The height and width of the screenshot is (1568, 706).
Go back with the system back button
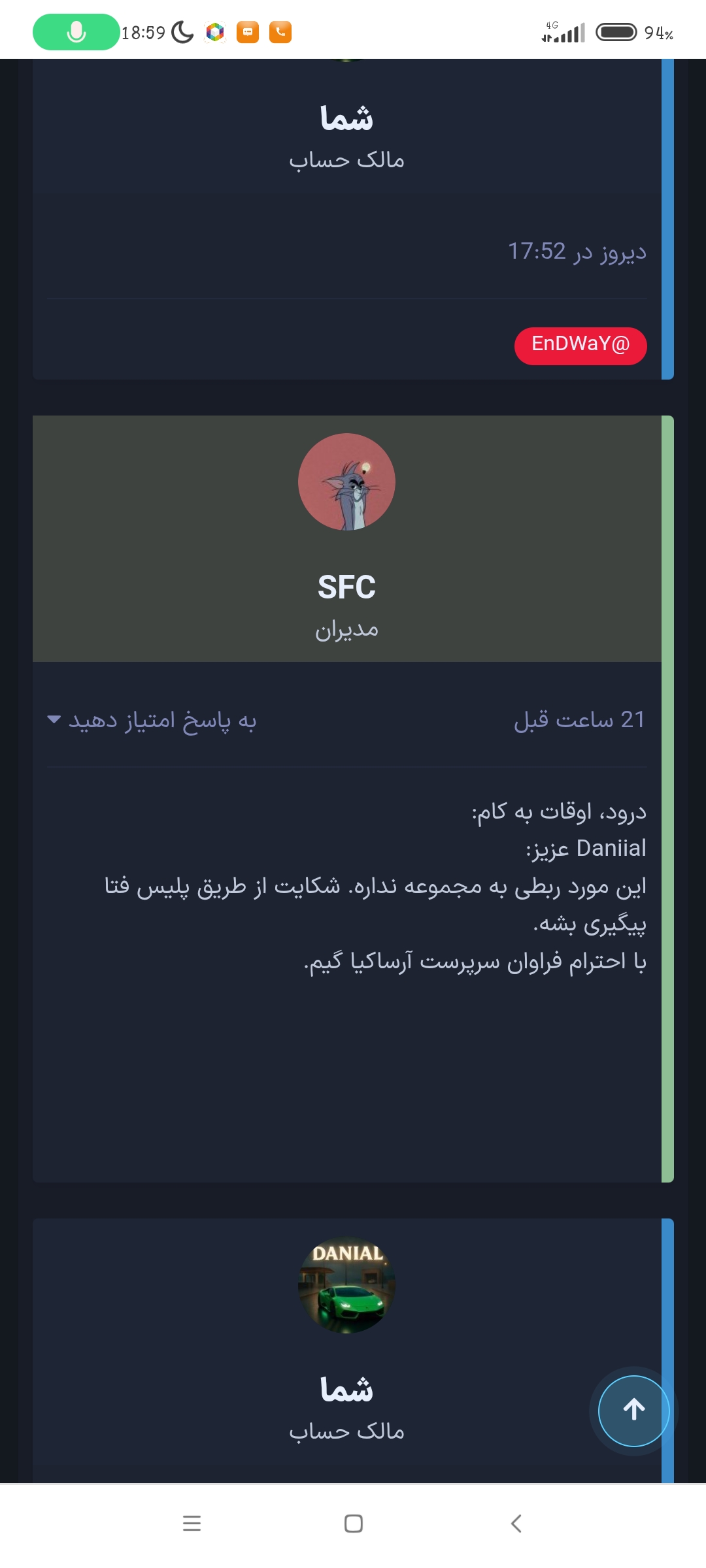(516, 1524)
